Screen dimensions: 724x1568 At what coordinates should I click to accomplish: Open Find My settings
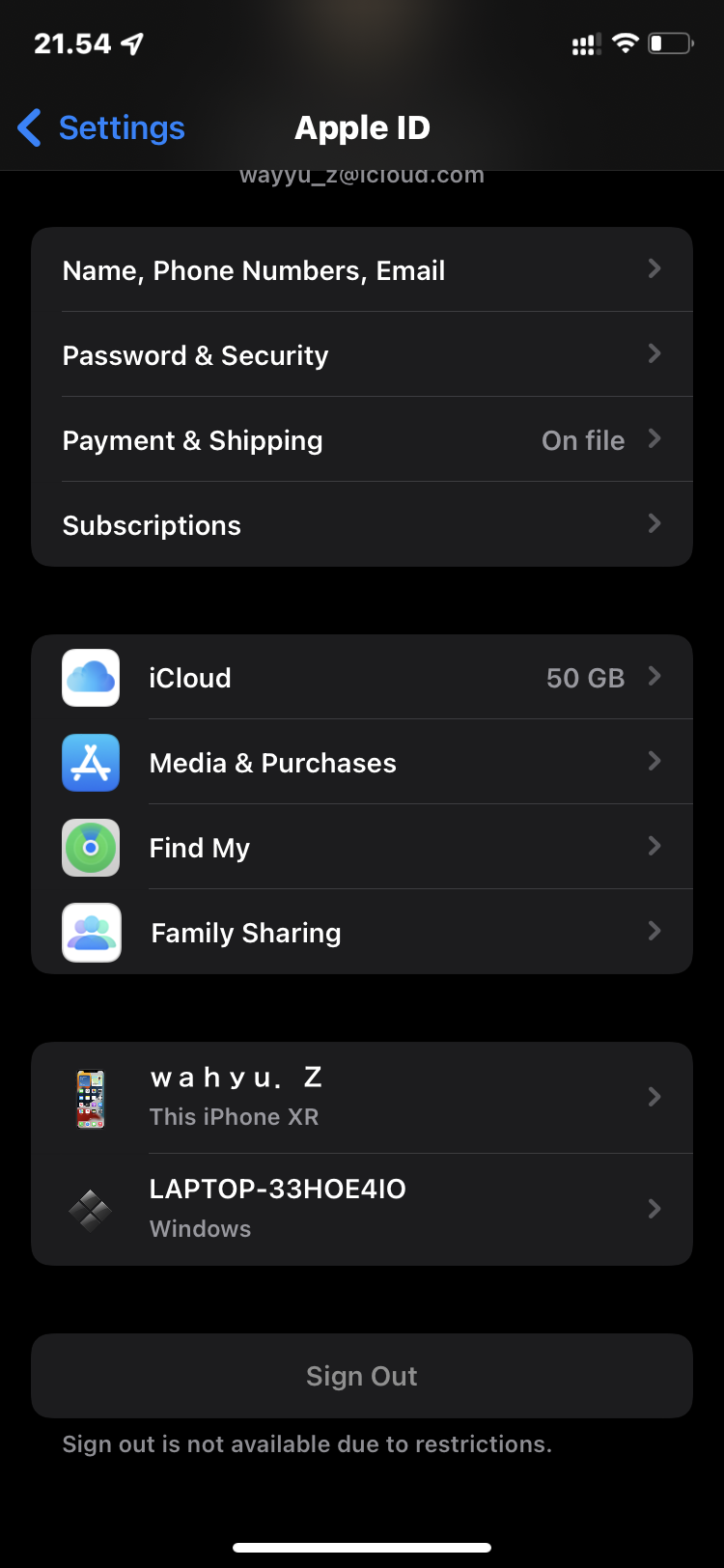point(361,848)
